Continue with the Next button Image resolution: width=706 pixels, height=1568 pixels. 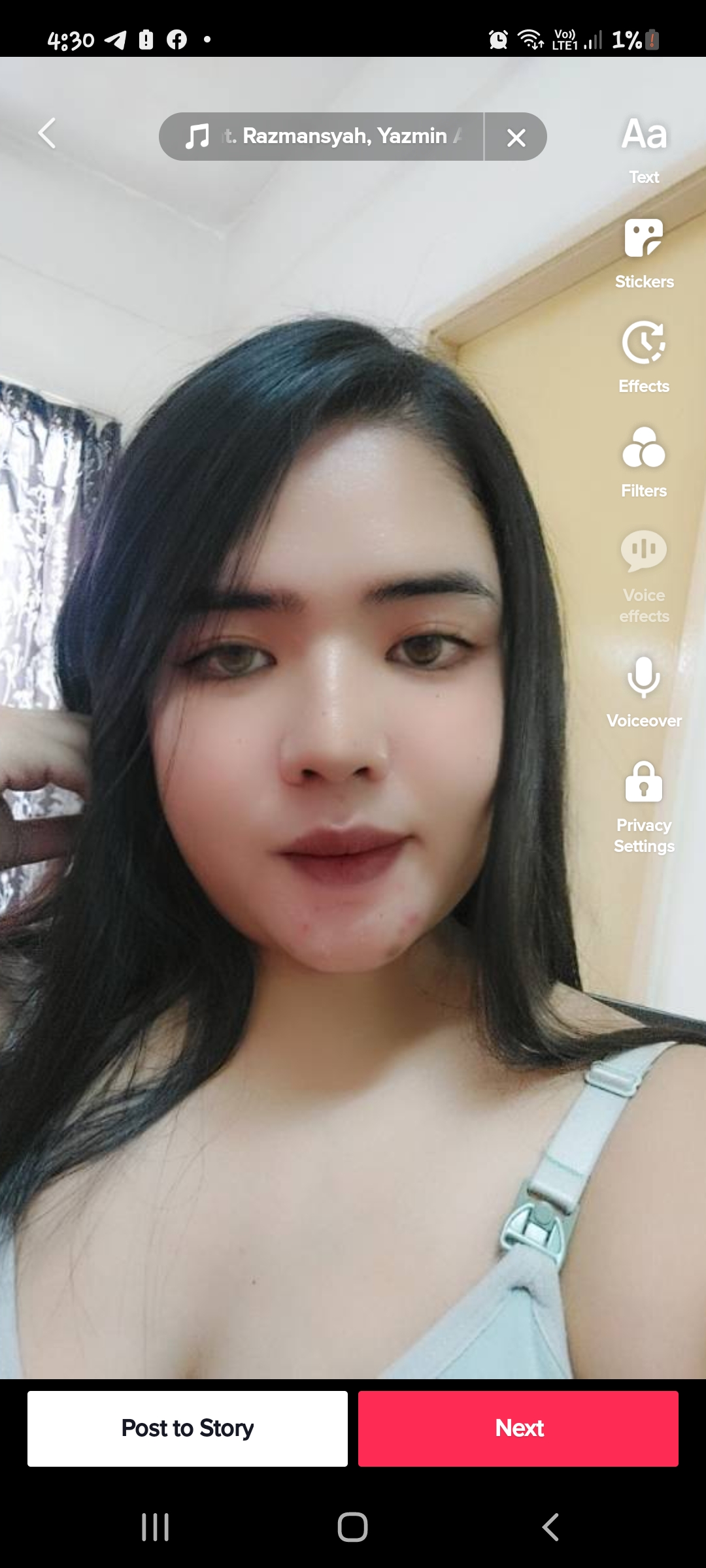point(518,1429)
